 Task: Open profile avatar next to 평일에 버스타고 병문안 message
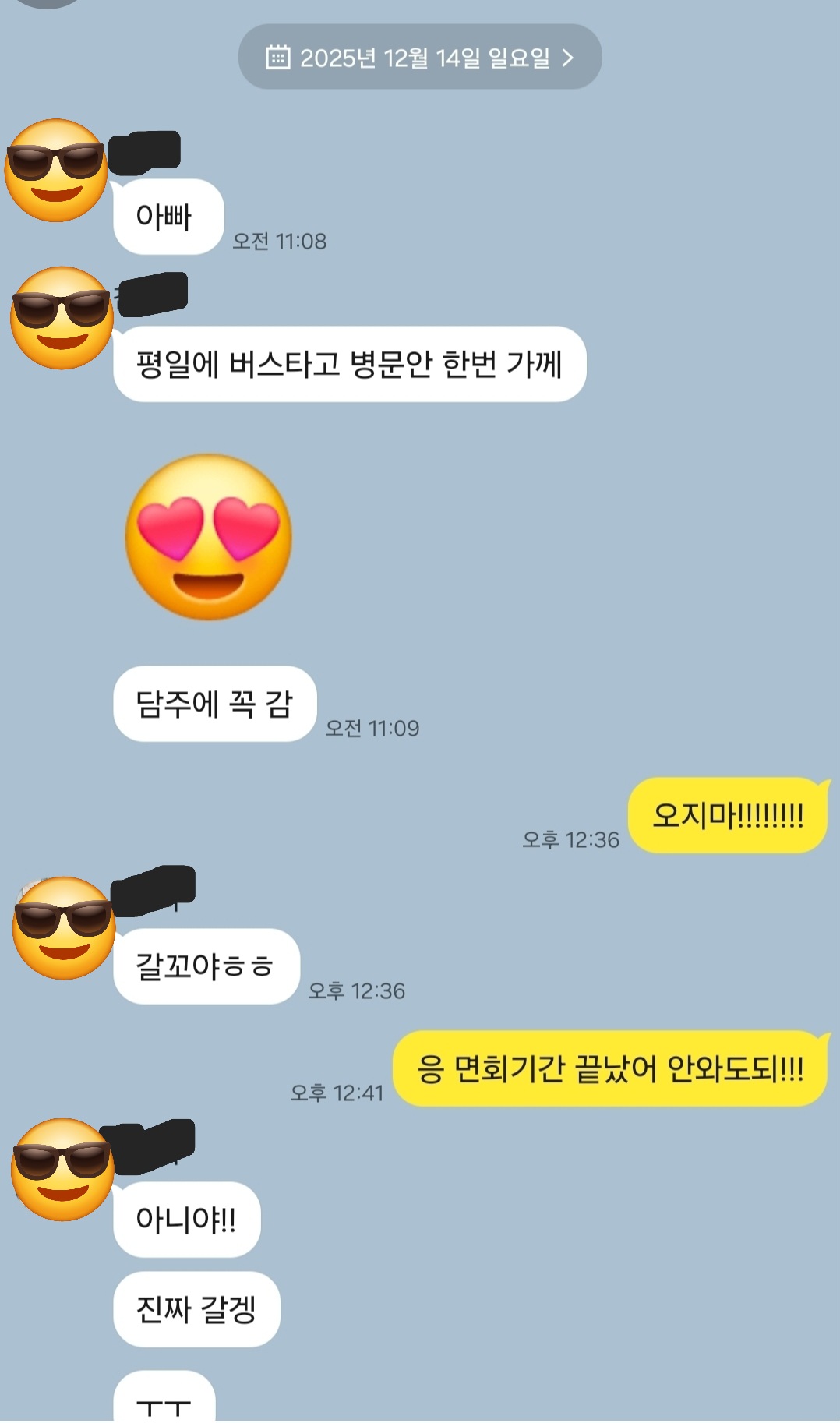click(62, 318)
